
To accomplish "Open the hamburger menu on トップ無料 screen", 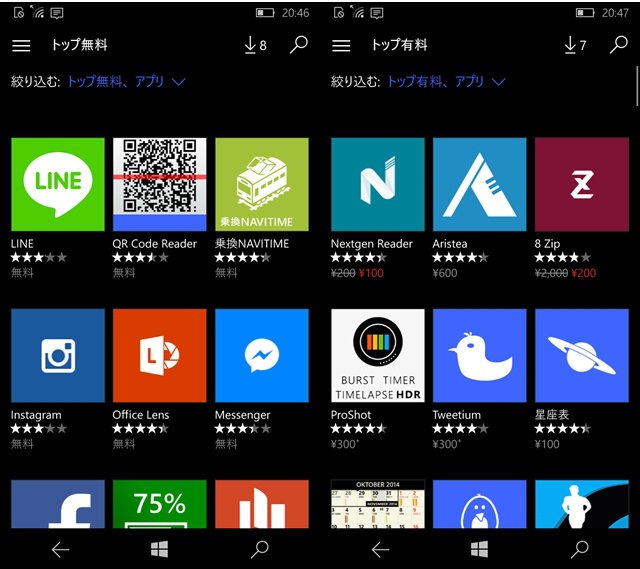I will (x=21, y=46).
